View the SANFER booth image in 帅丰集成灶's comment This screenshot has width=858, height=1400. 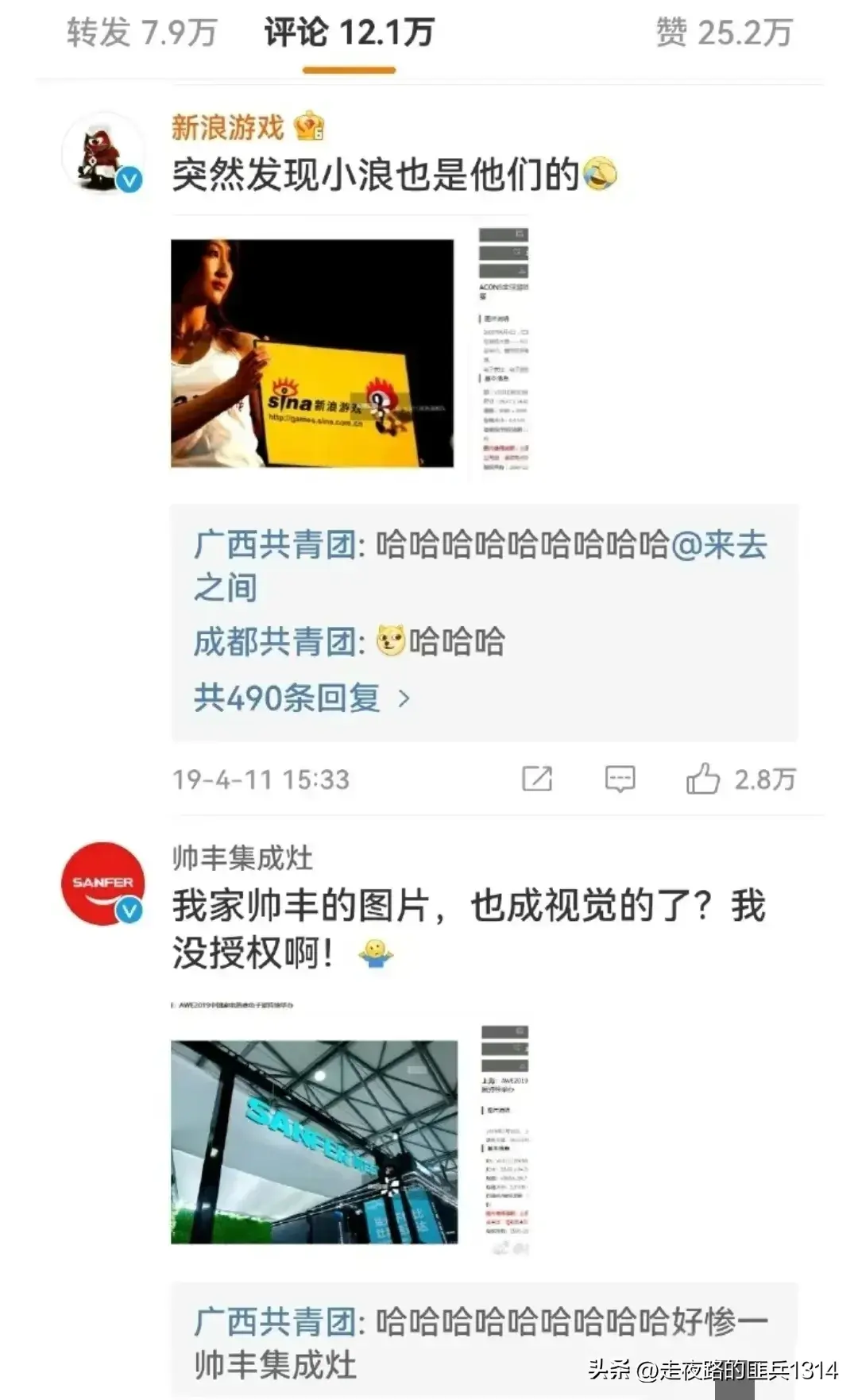coord(314,1142)
